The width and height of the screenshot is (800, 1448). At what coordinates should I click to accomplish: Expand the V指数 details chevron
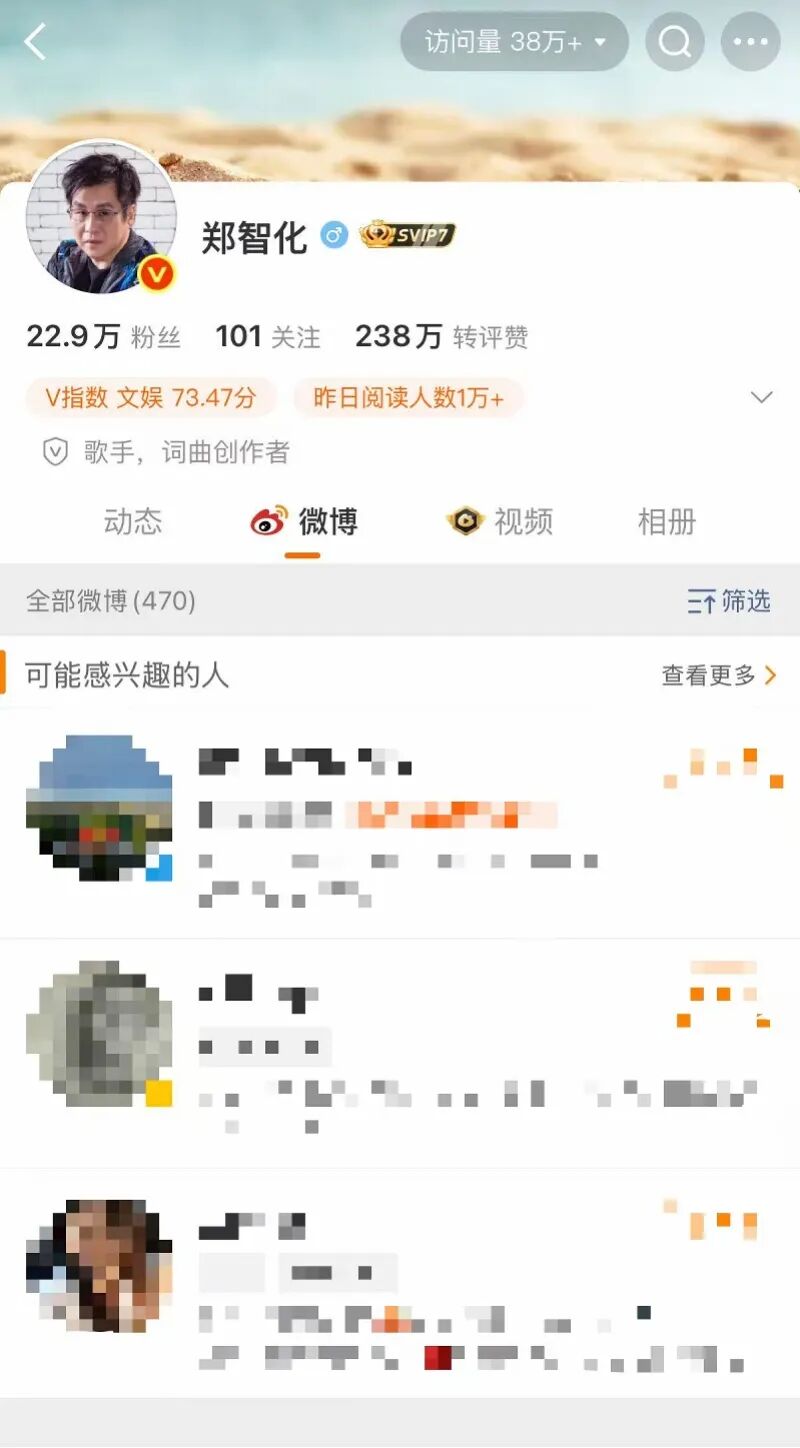pos(761,397)
